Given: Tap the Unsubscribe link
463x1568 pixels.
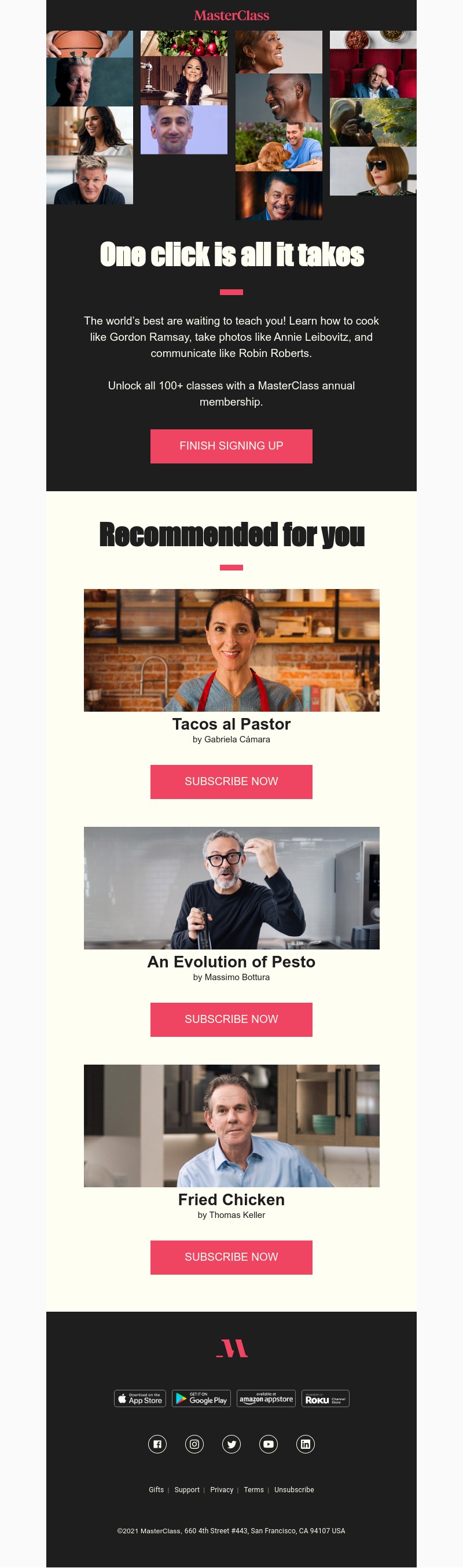Looking at the screenshot, I should (294, 1490).
